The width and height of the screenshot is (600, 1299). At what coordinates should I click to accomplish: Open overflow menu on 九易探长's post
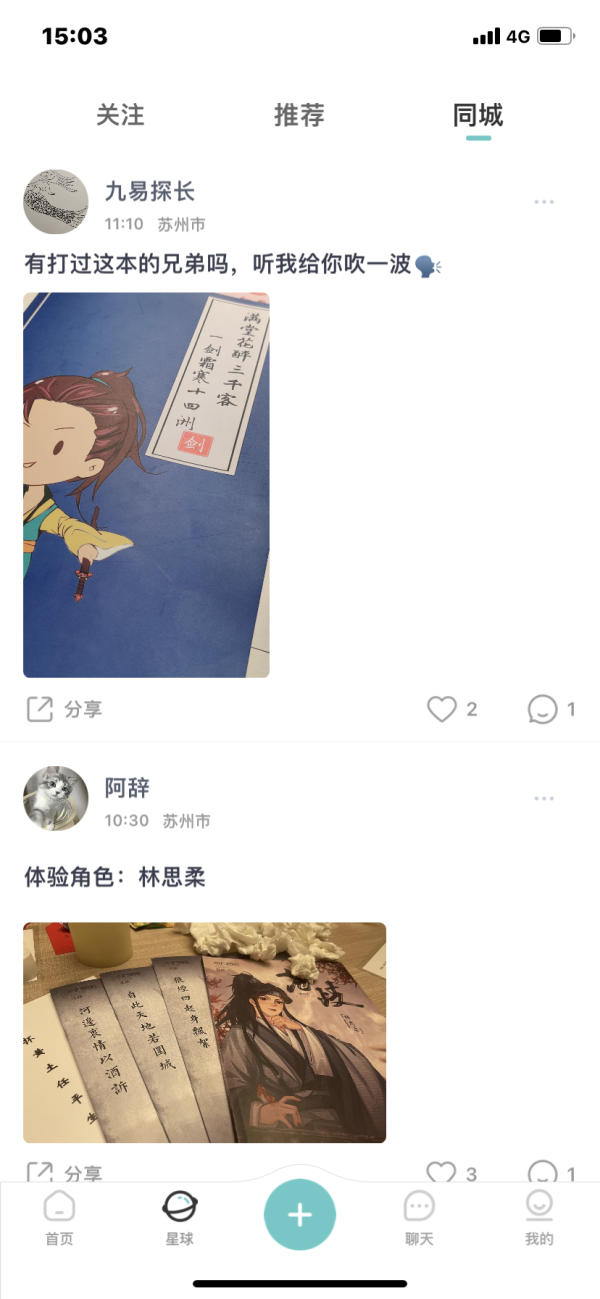point(544,202)
